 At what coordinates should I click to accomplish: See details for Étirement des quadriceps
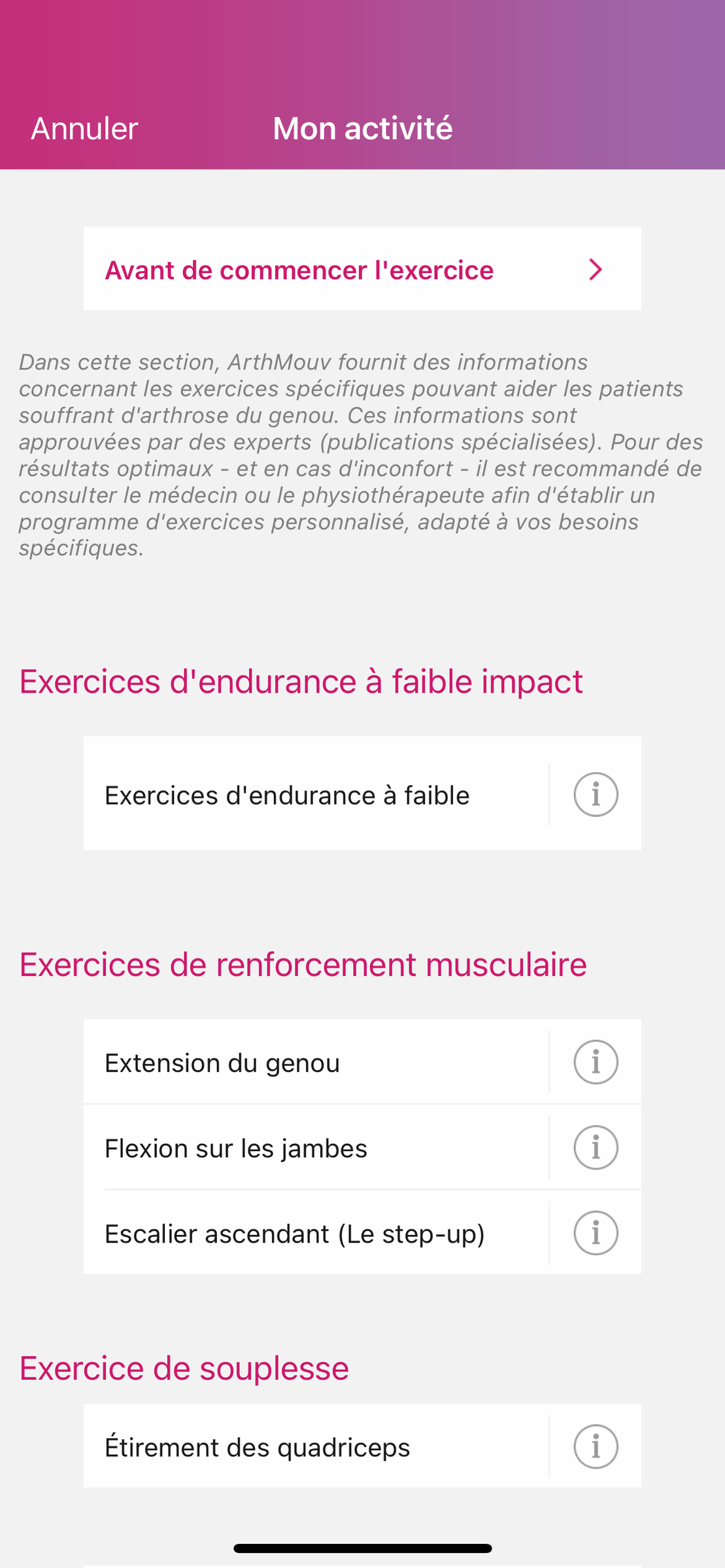click(596, 1446)
